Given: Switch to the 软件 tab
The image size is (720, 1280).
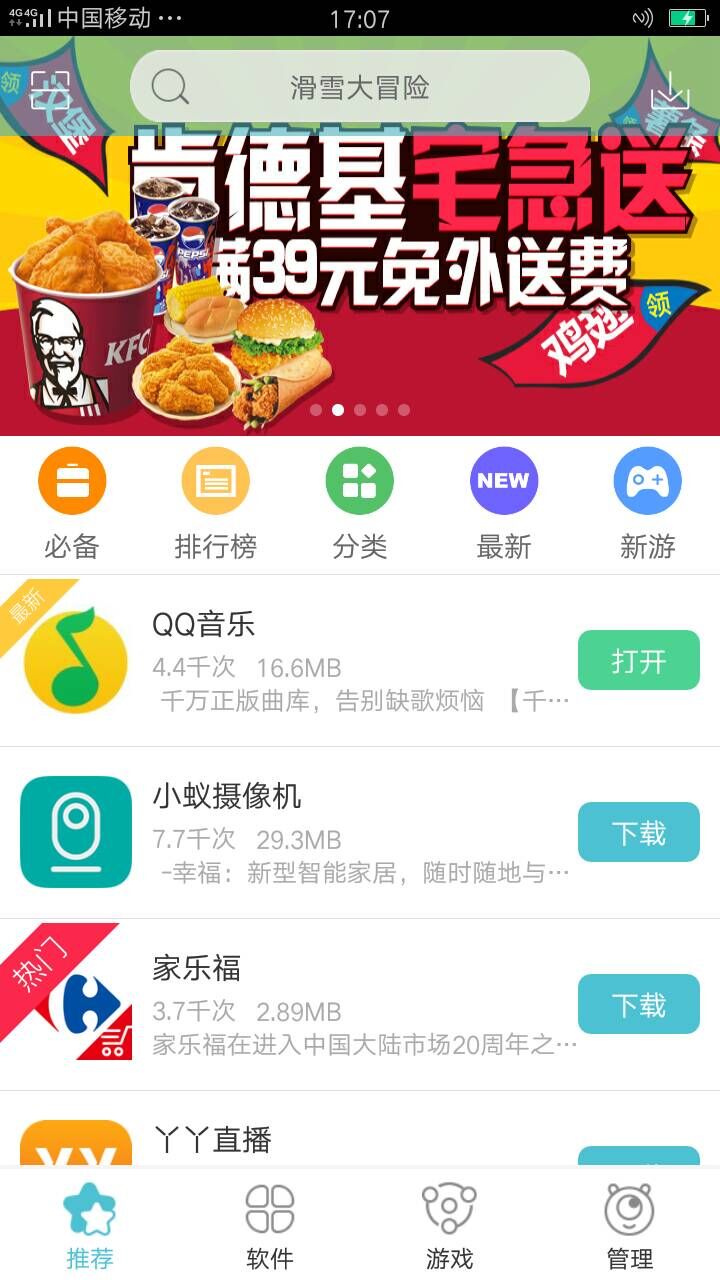Looking at the screenshot, I should 270,1226.
